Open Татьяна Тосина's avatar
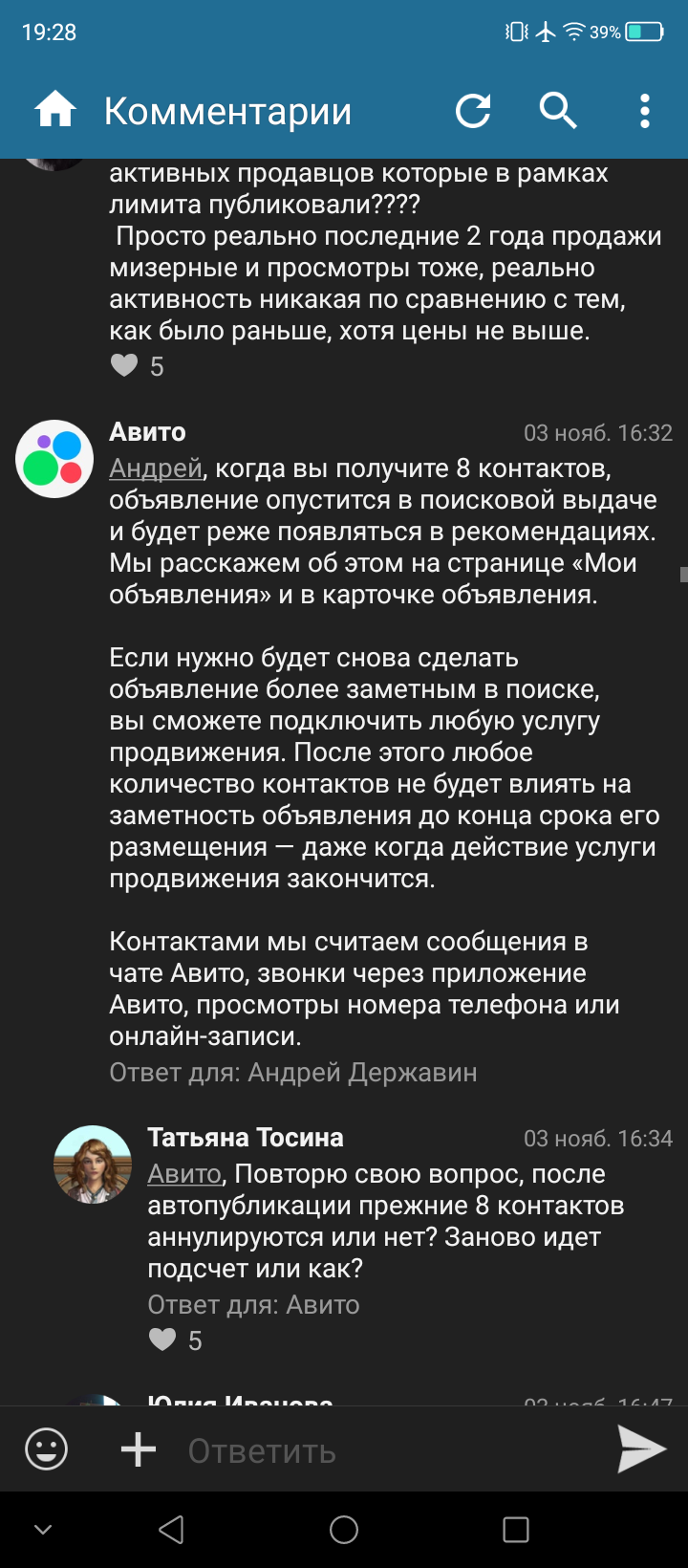The width and height of the screenshot is (688, 1568). coord(93,1165)
